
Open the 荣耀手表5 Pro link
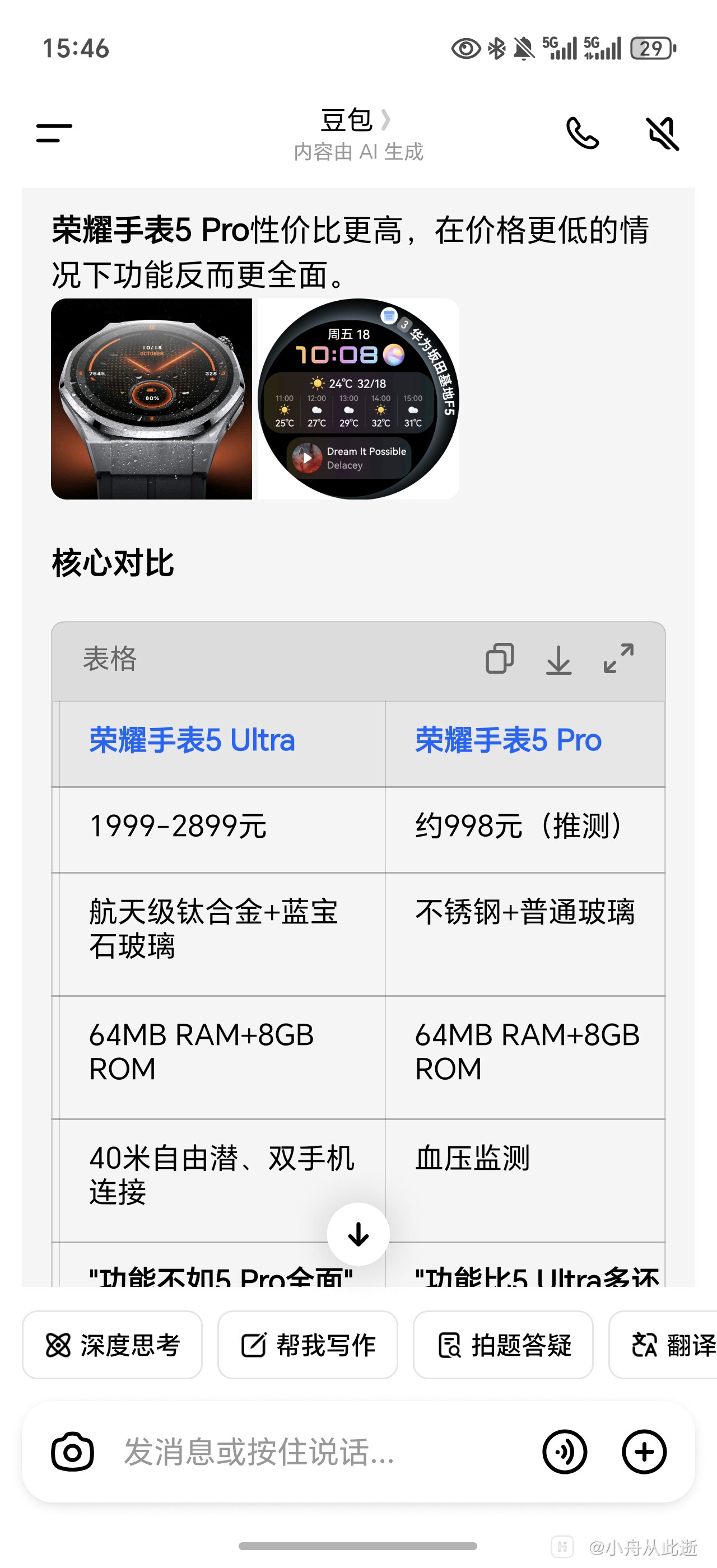[x=508, y=741]
